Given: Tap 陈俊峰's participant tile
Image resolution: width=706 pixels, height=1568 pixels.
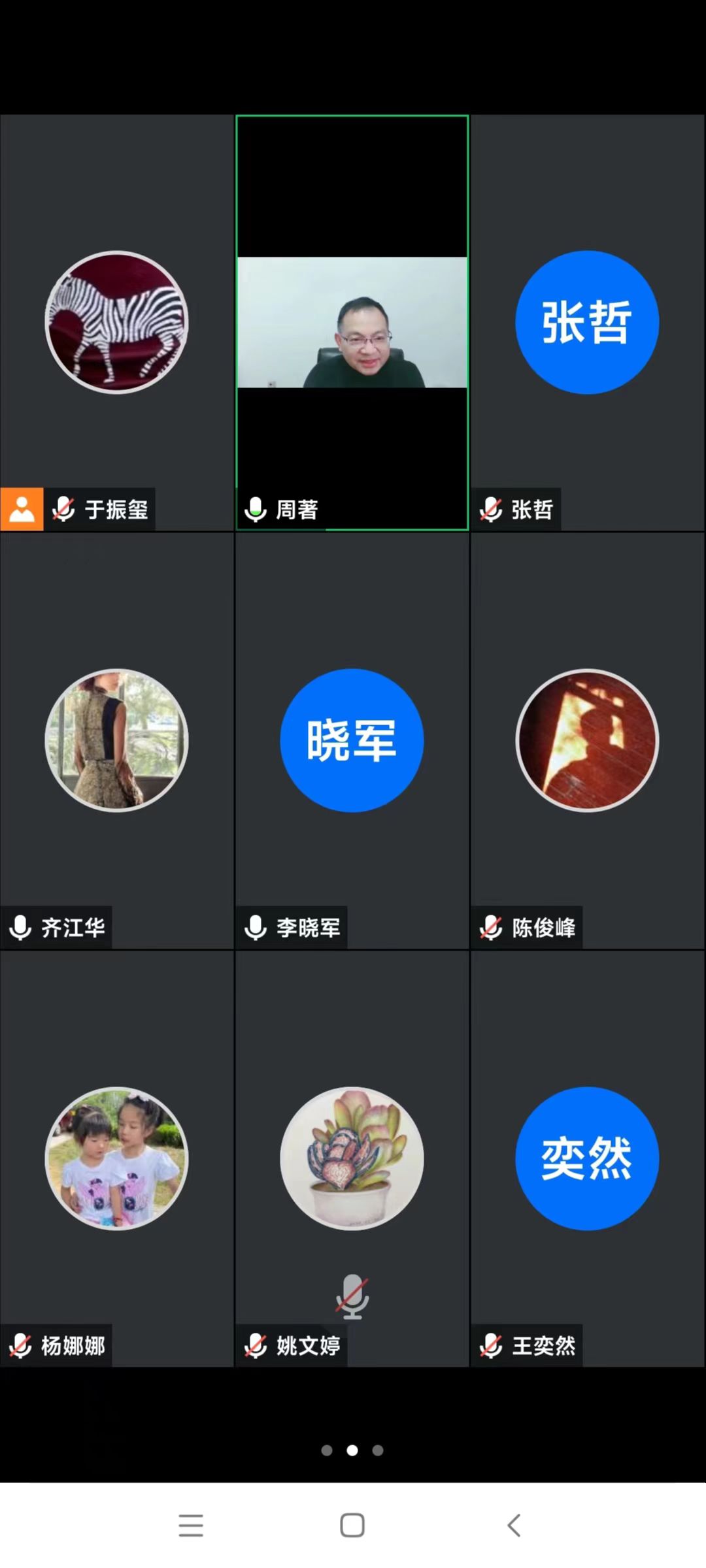Looking at the screenshot, I should (x=586, y=740).
